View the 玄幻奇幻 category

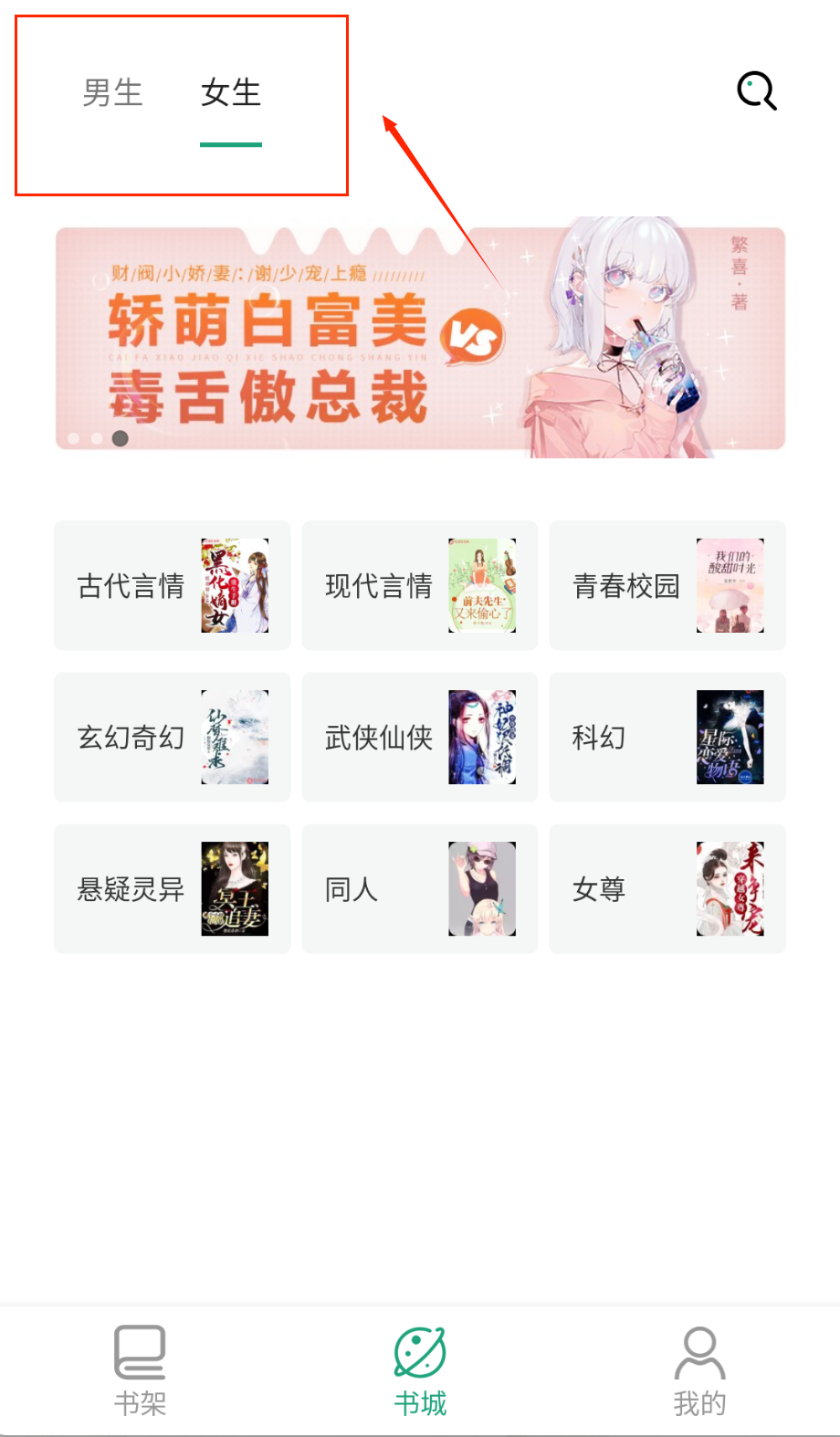click(173, 738)
